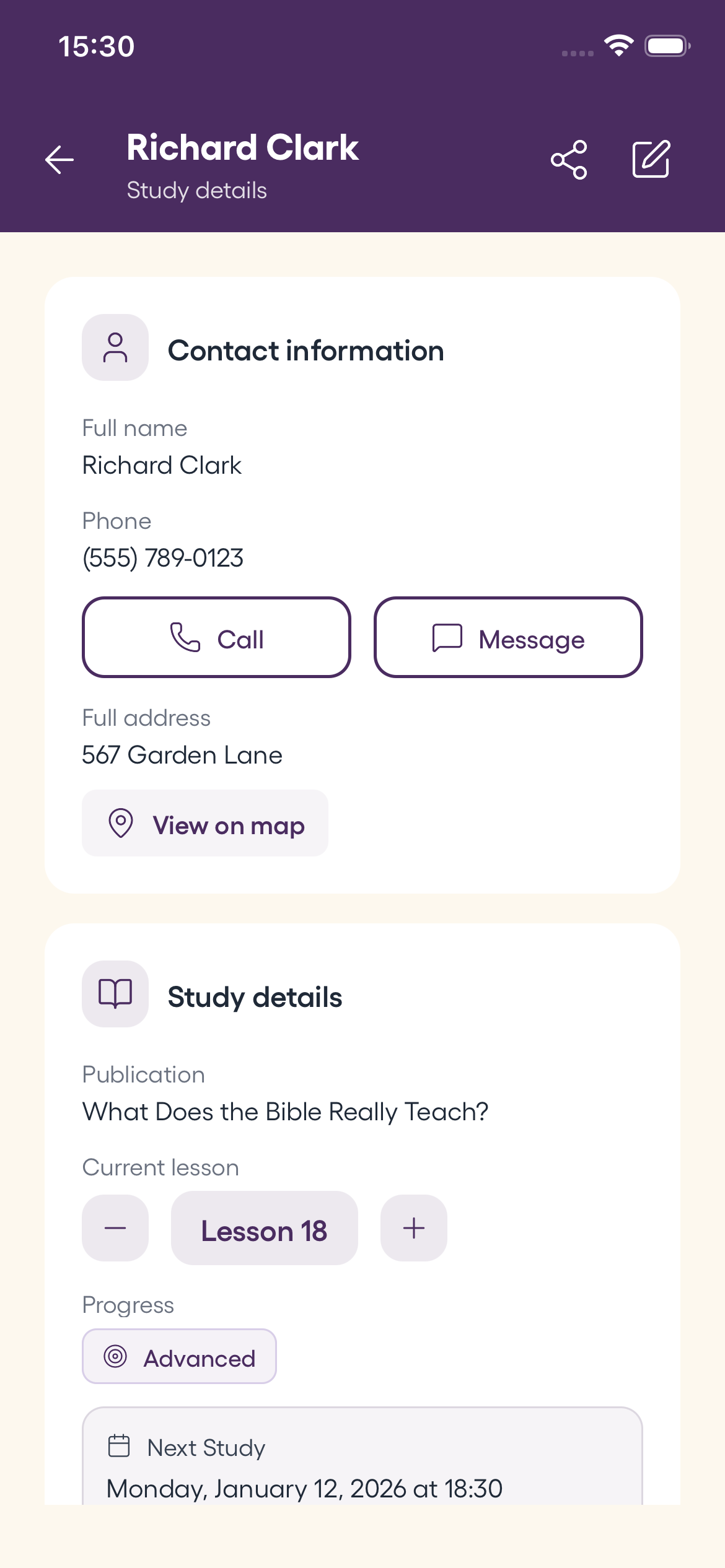
Task: Increase the current lesson with the plus button
Action: 413,1228
